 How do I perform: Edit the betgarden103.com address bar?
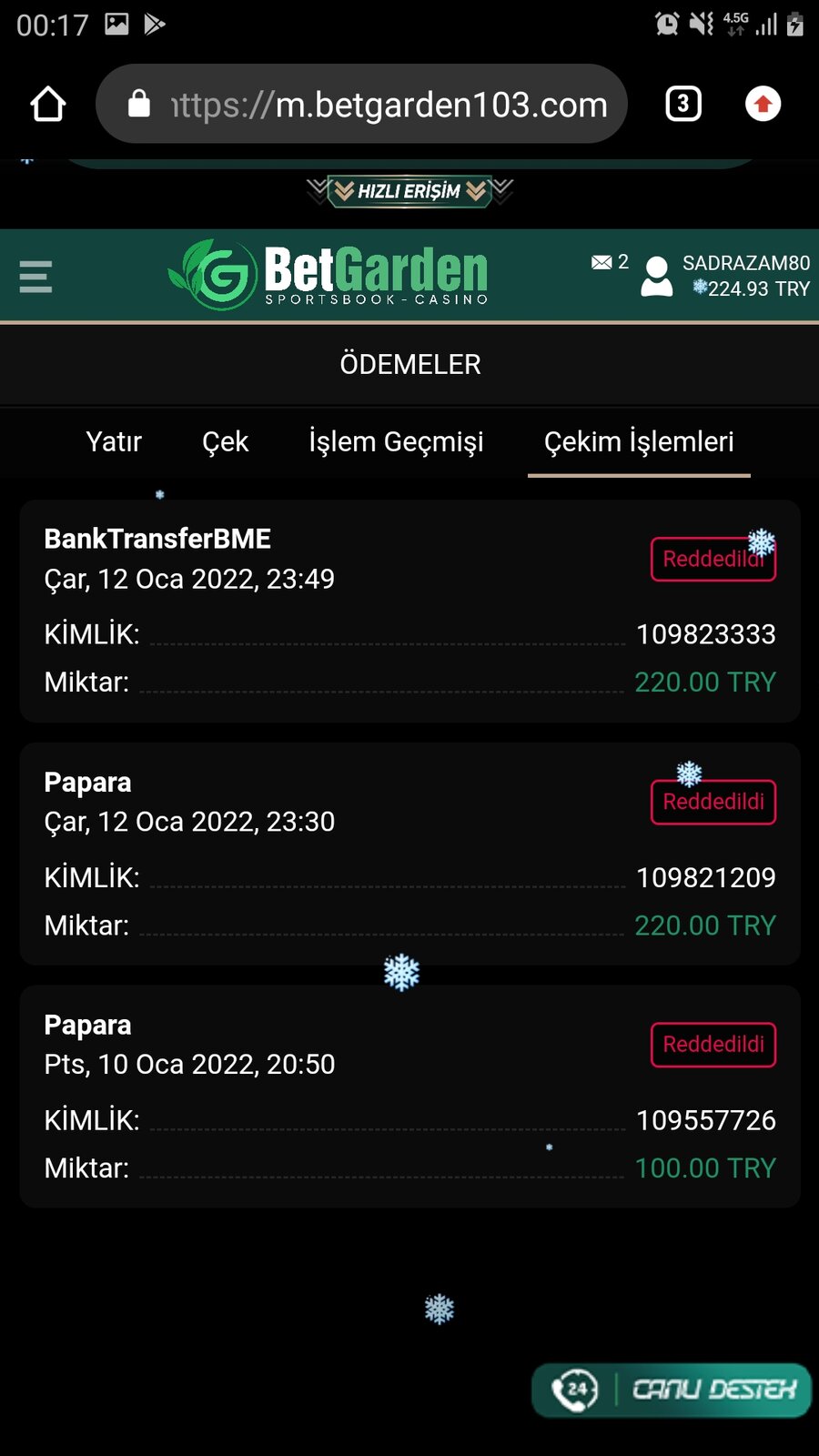click(x=361, y=104)
